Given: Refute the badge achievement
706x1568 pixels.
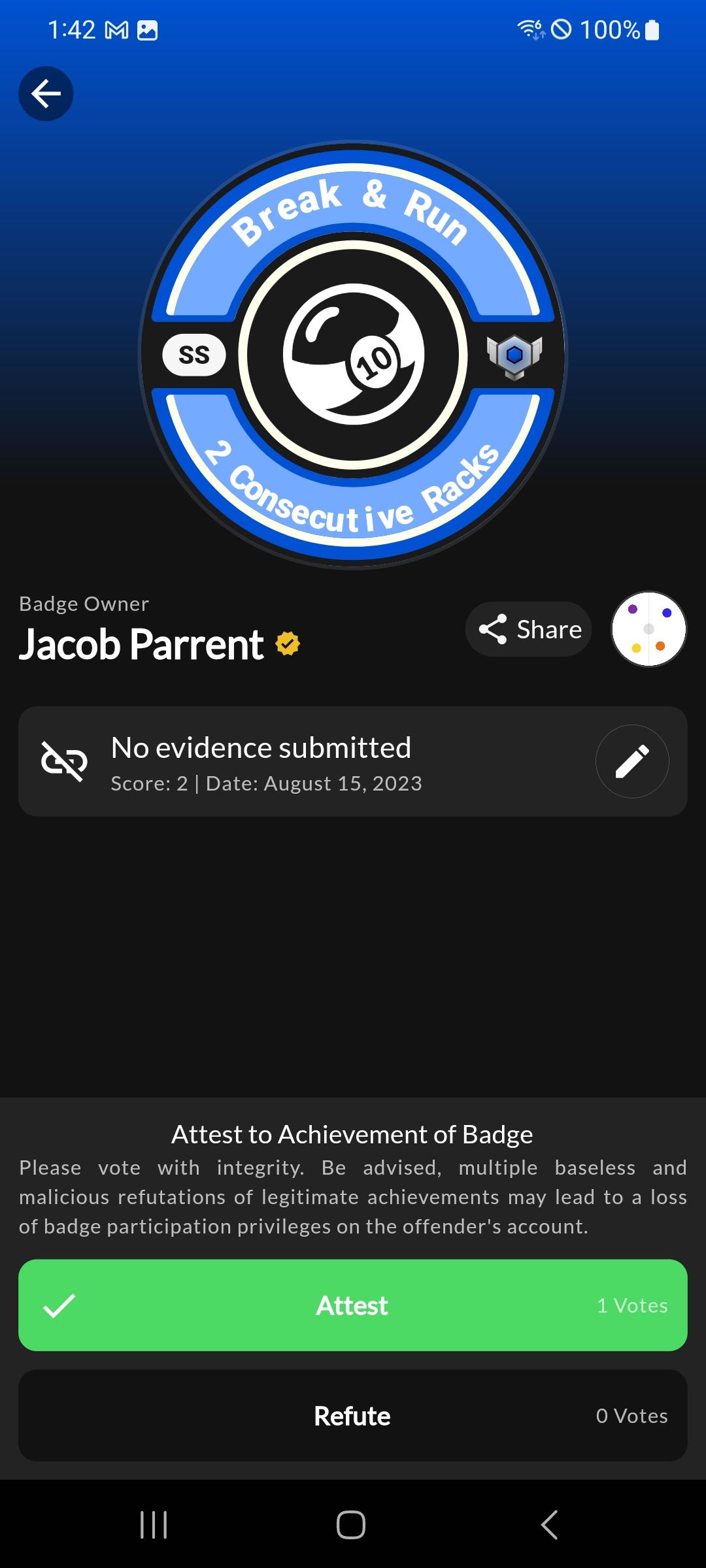Looking at the screenshot, I should pyautogui.click(x=353, y=1416).
